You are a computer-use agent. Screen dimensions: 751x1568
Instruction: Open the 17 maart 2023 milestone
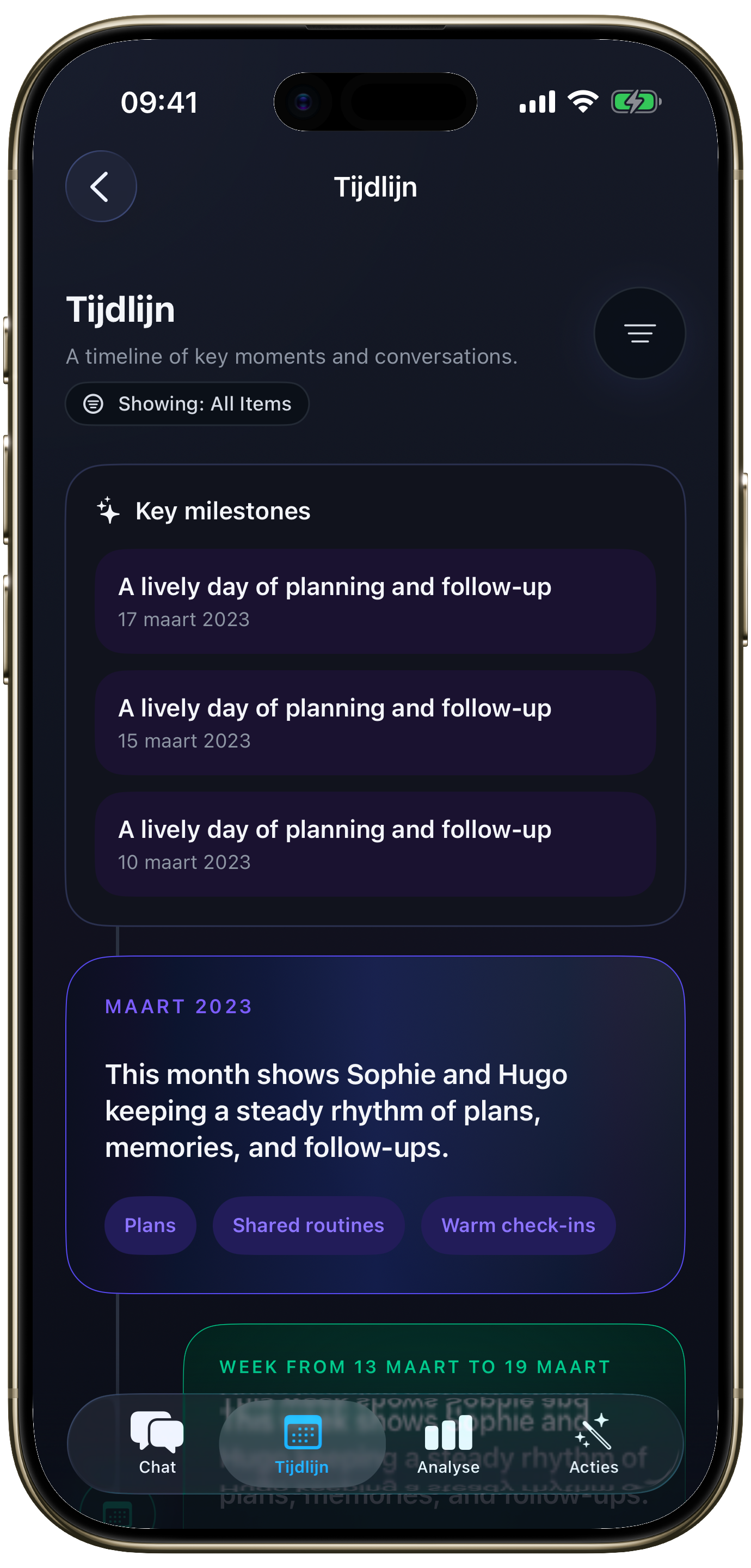(375, 602)
